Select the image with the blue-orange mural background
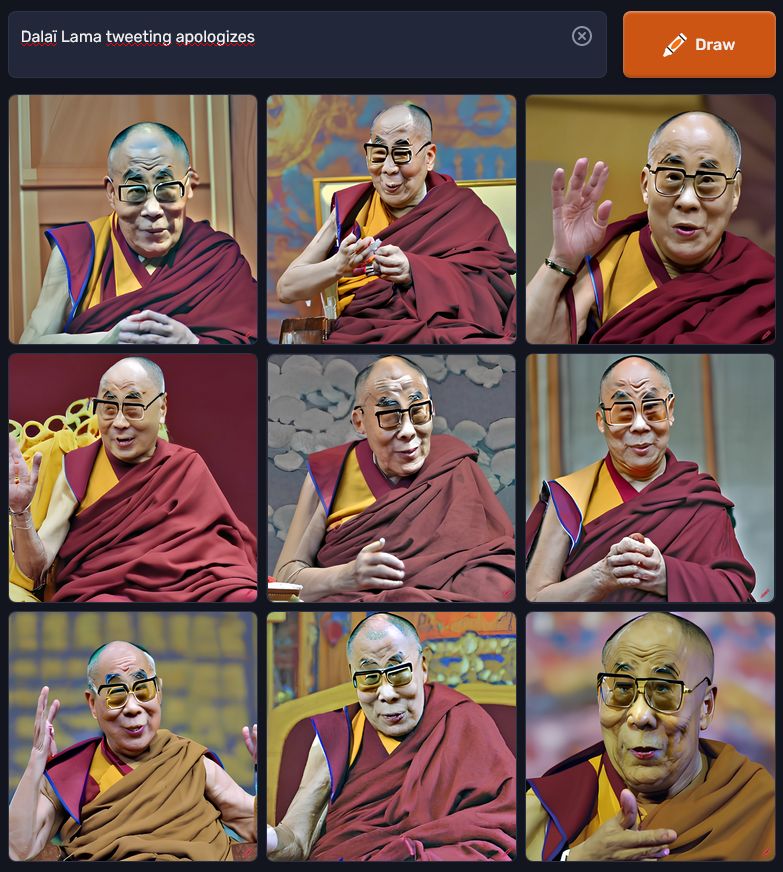The width and height of the screenshot is (783, 872). 391,219
